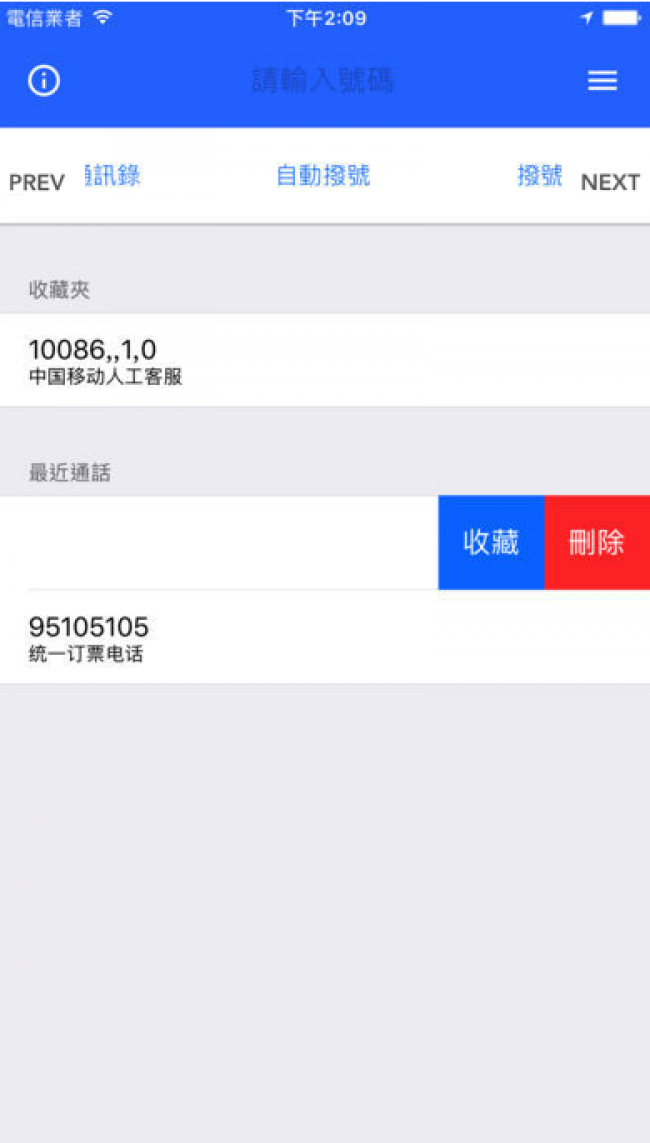This screenshot has height=1143, width=650.
Task: Open the info icon
Action: tap(44, 81)
